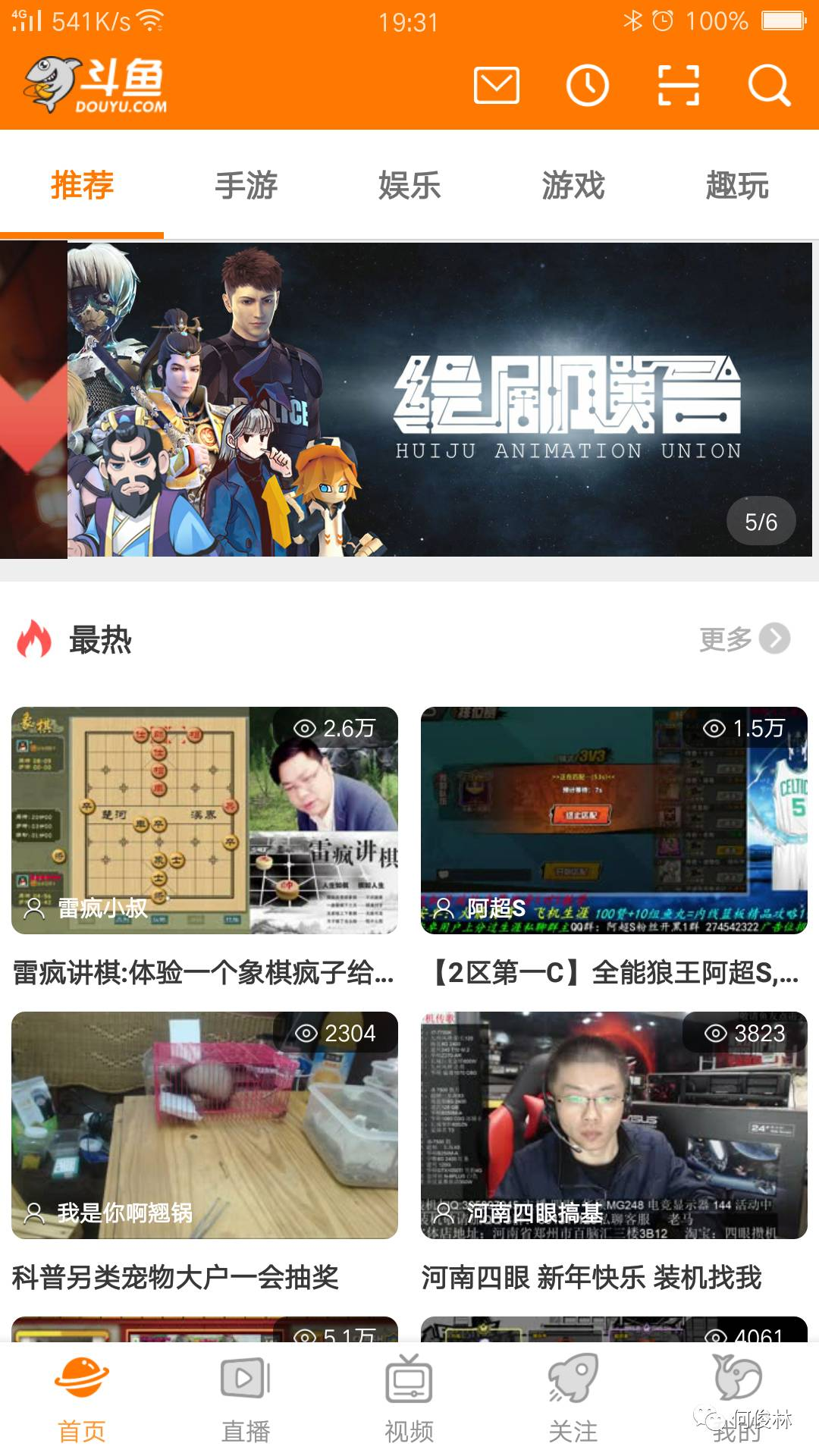The width and height of the screenshot is (819, 1456).
Task: Switch to the 娱乐 tab
Action: click(x=409, y=186)
